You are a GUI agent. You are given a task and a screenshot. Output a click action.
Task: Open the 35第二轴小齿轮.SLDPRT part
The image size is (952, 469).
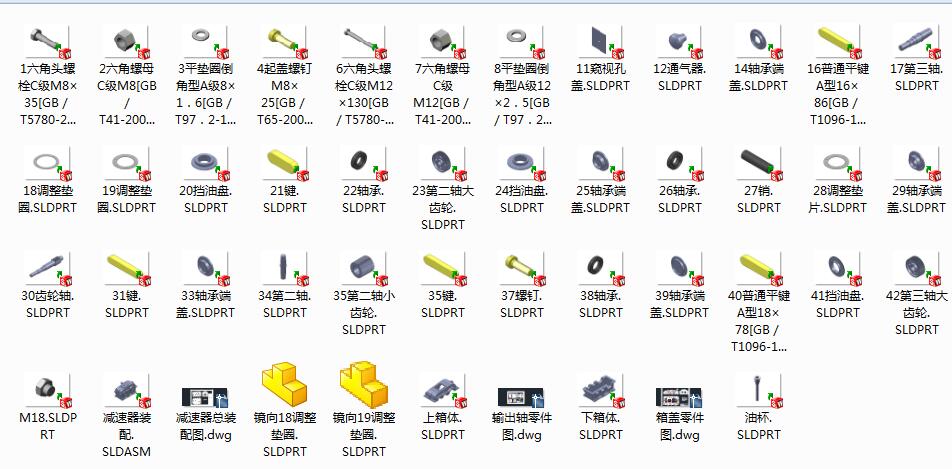pyautogui.click(x=363, y=268)
